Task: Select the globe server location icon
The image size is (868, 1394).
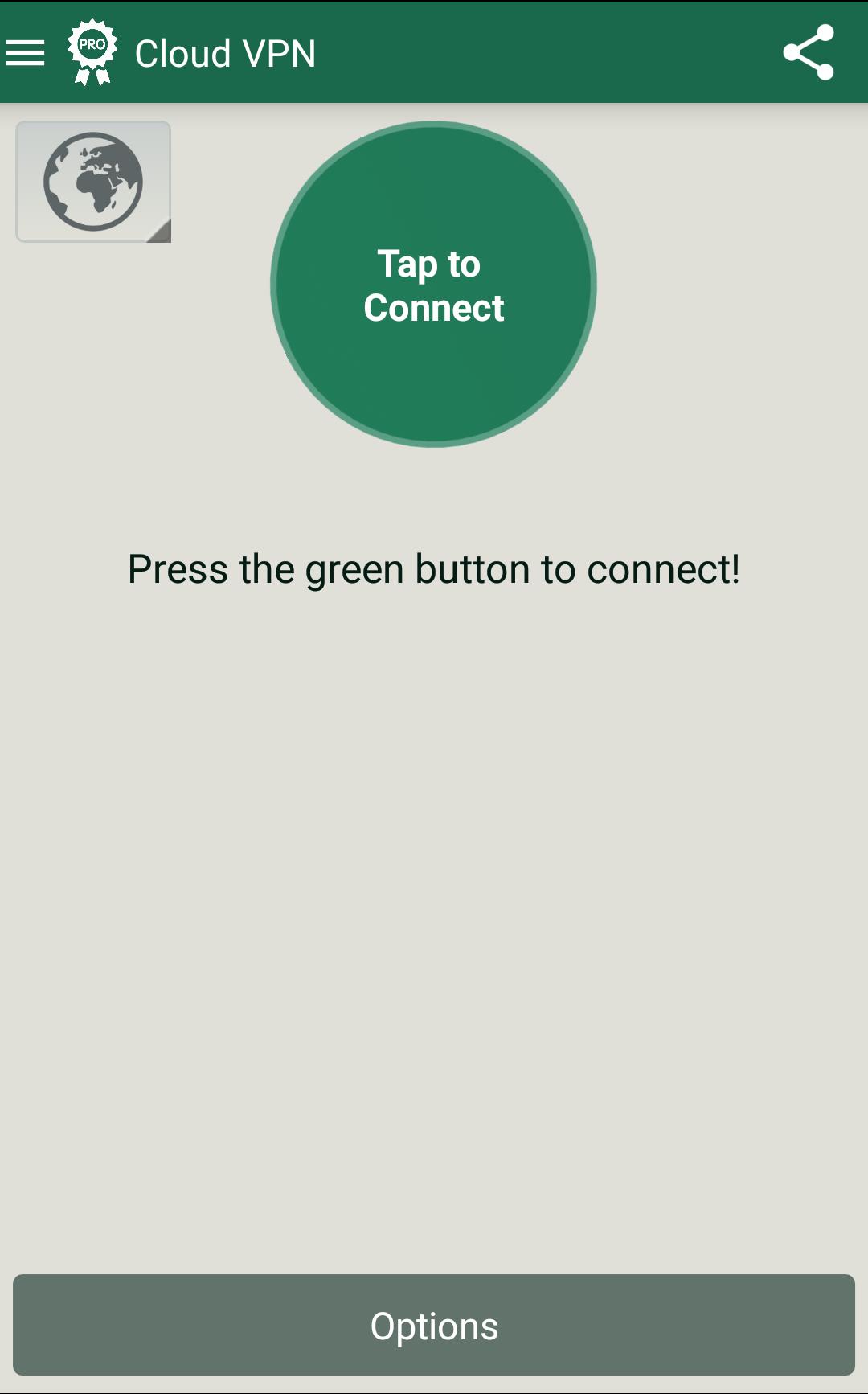Action: click(x=92, y=180)
